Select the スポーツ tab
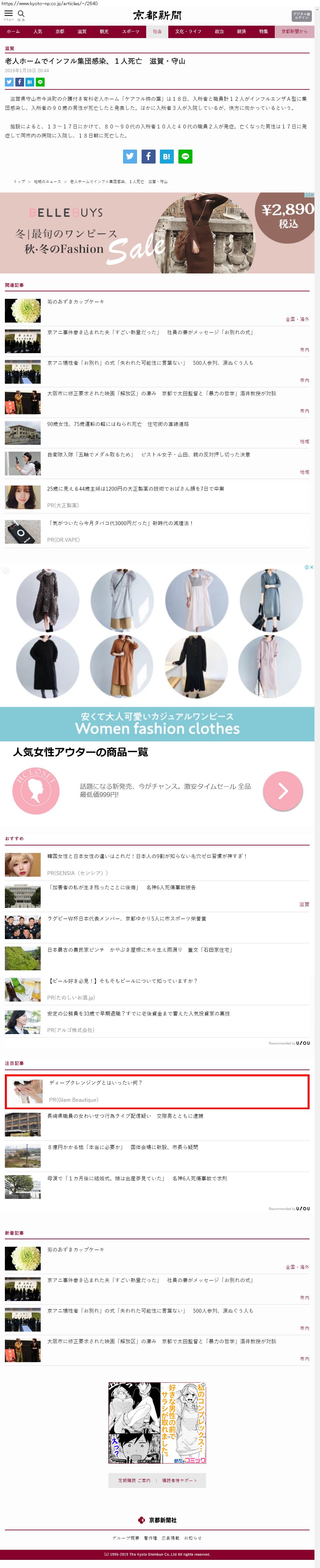 [x=131, y=31]
